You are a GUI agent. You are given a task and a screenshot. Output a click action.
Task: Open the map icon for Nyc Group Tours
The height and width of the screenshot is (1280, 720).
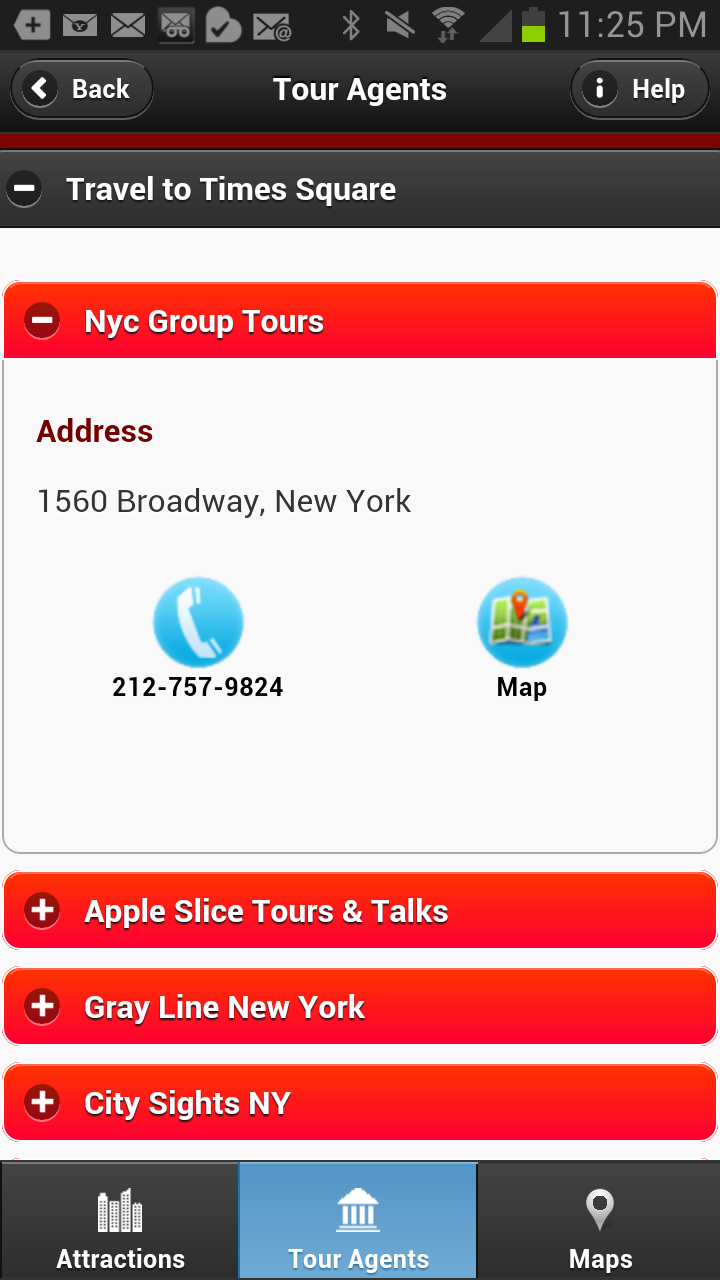click(x=522, y=621)
